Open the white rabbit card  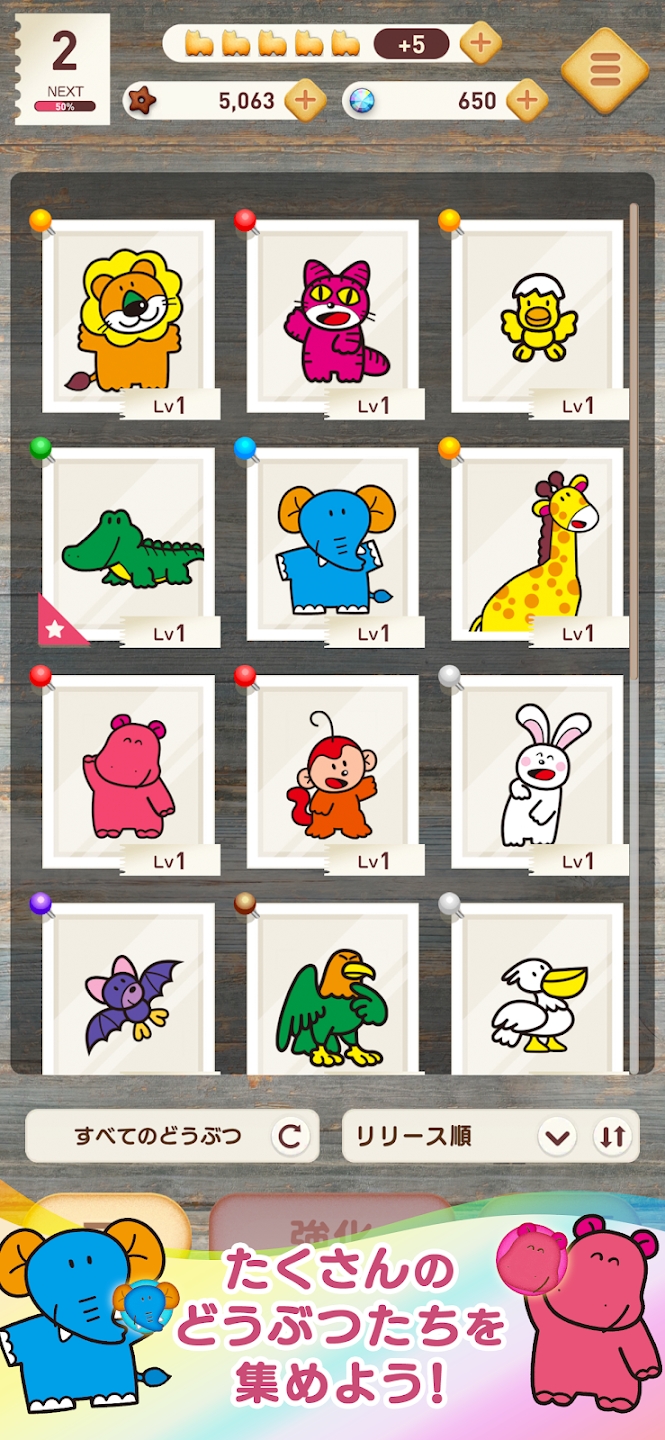coord(537,774)
